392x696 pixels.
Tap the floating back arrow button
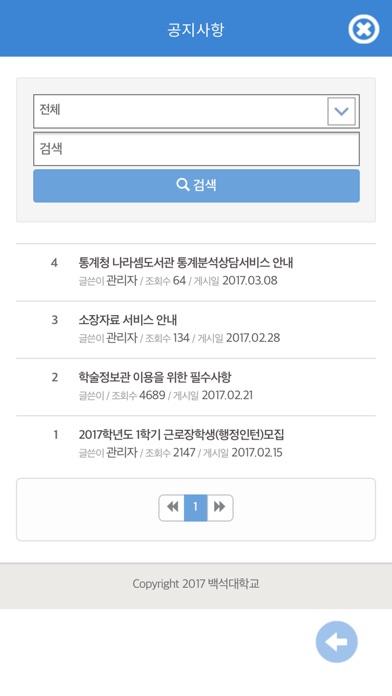coord(337,641)
